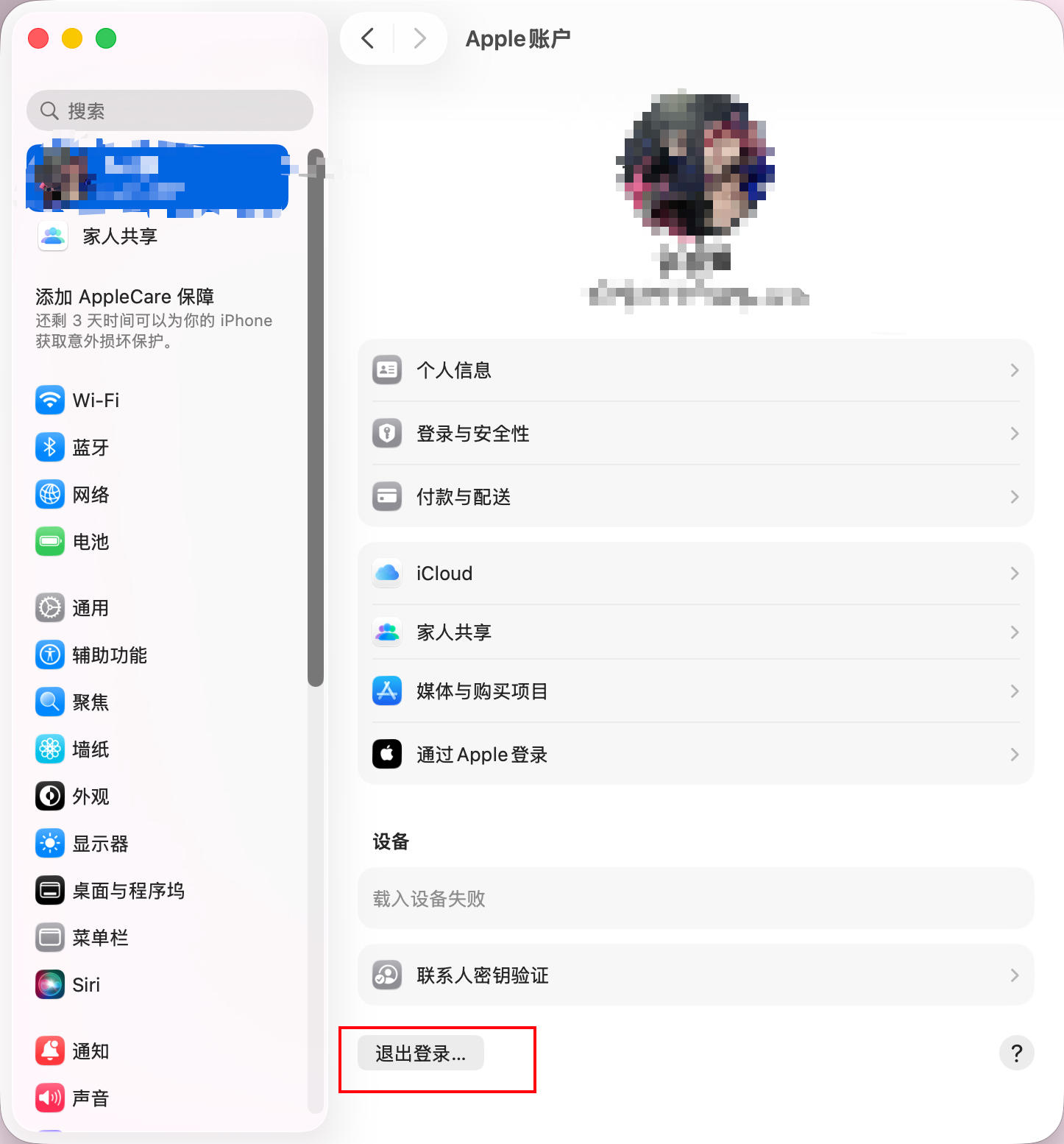
Task: Open 通知 in the sidebar
Action: (90, 1051)
